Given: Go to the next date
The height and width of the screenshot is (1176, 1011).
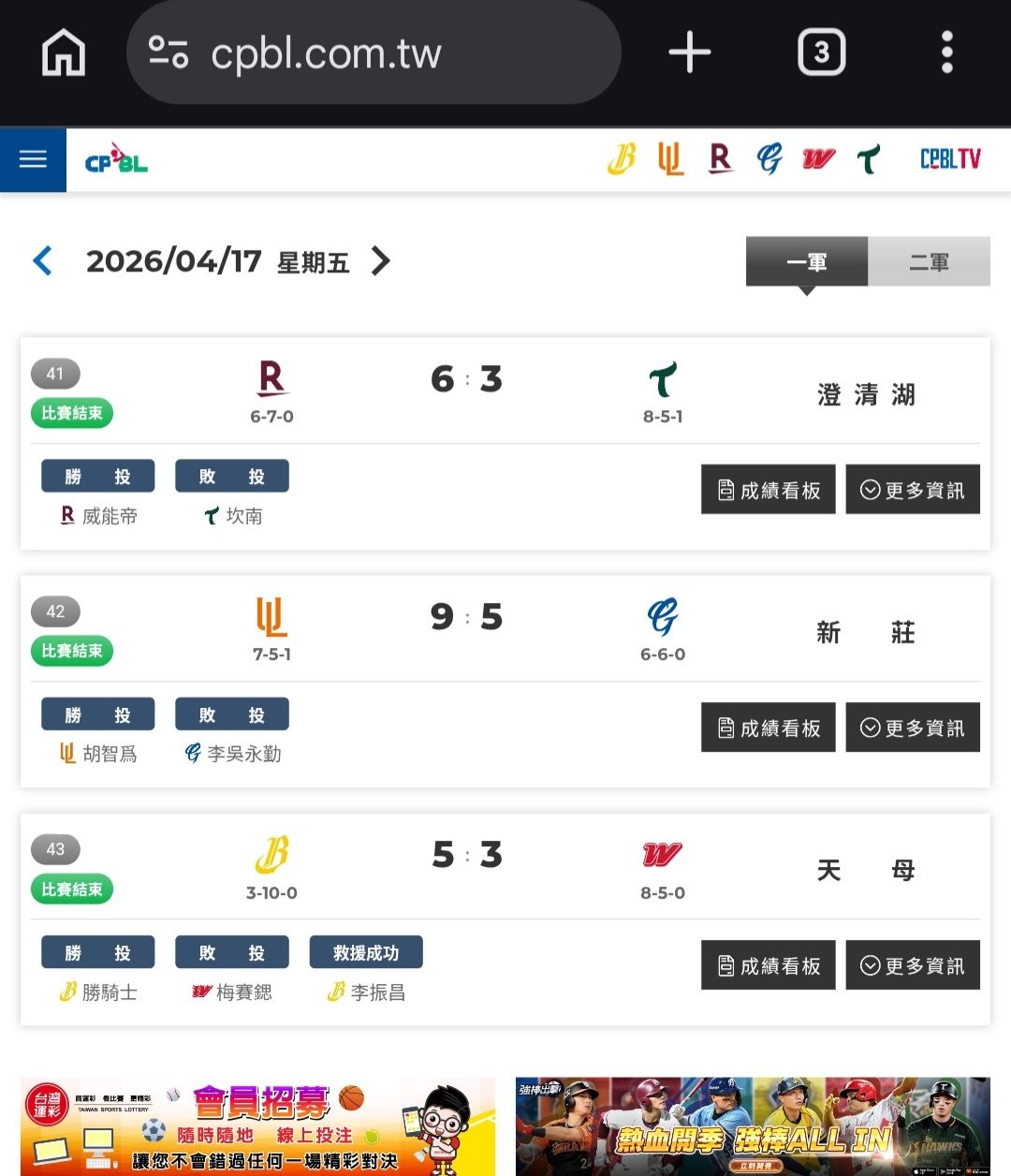Looking at the screenshot, I should coord(380,261).
